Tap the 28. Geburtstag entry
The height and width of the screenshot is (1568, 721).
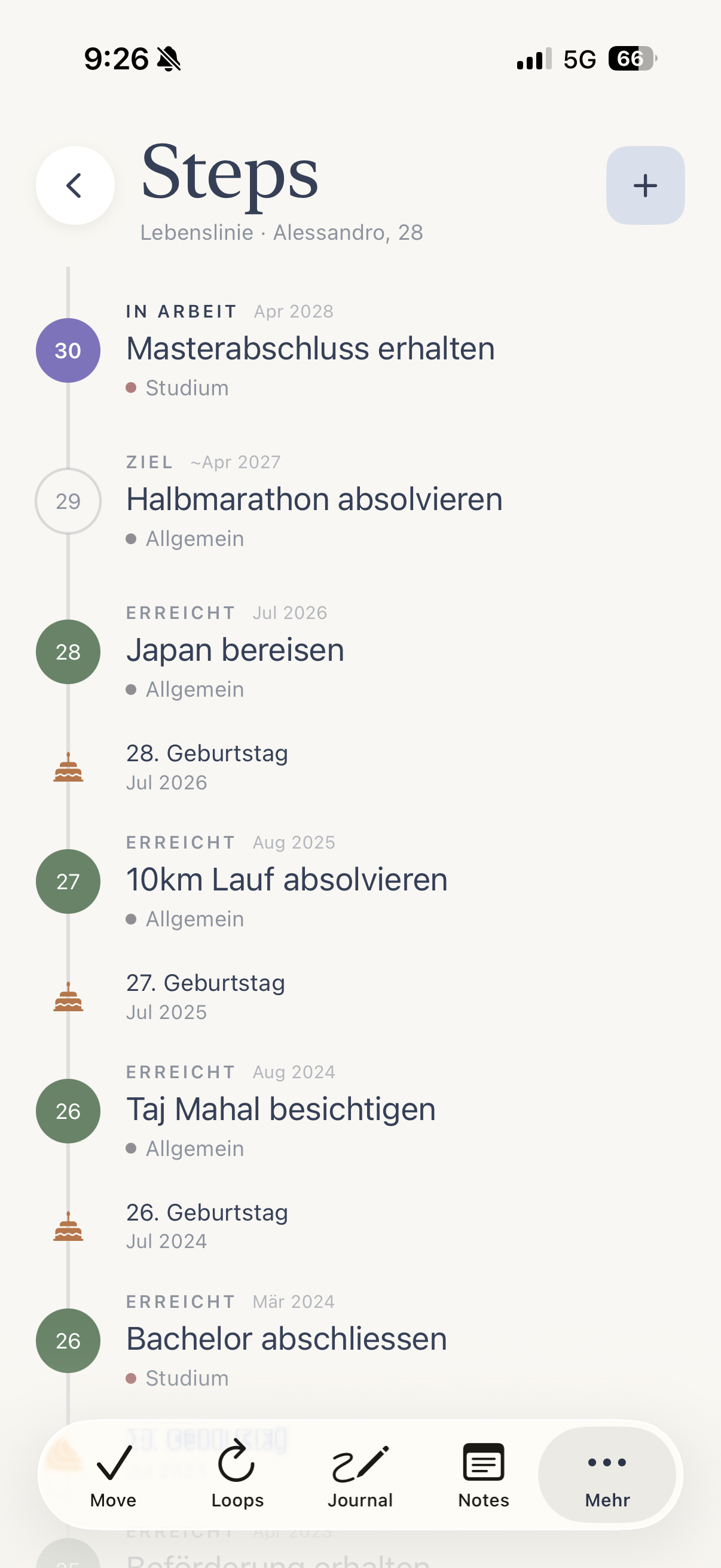pos(360,767)
